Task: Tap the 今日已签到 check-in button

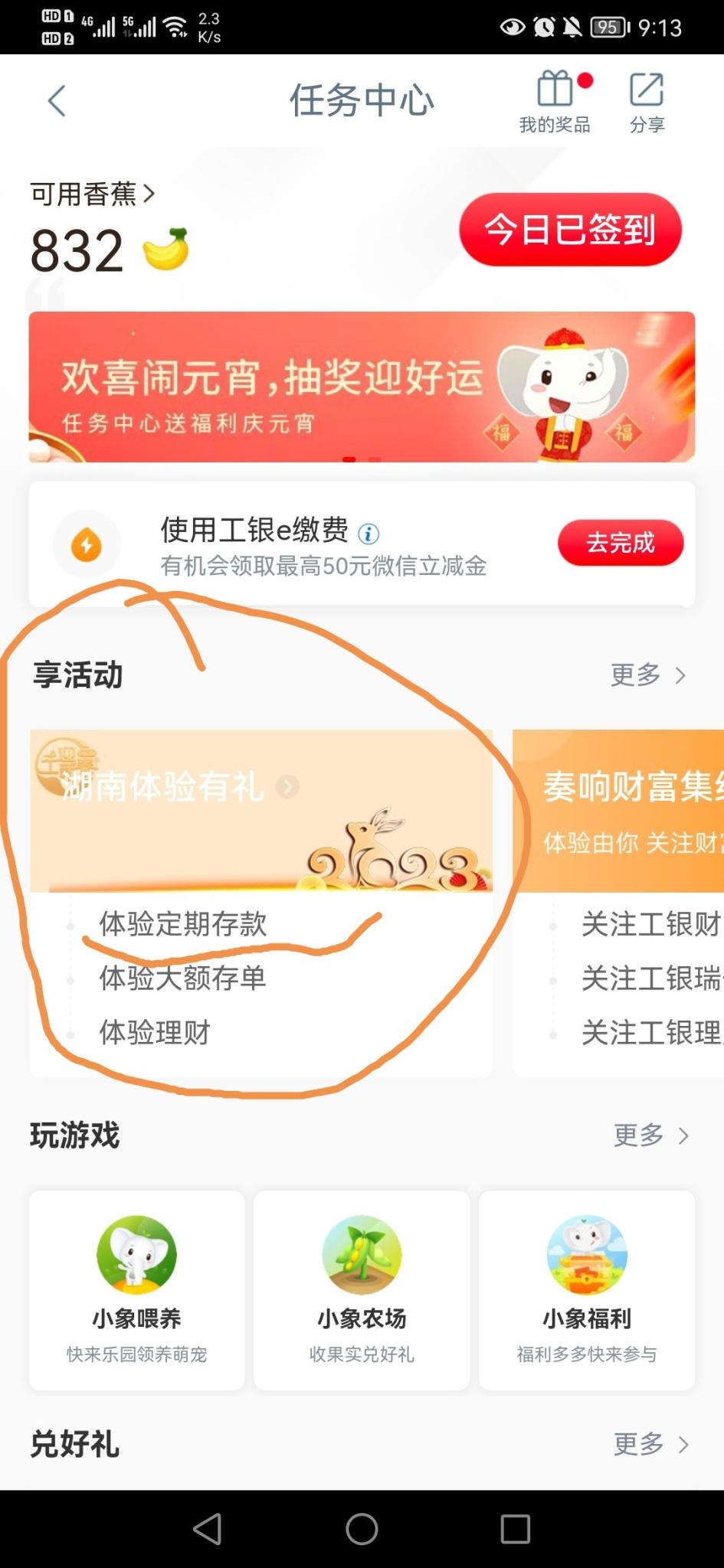Action: tap(570, 230)
